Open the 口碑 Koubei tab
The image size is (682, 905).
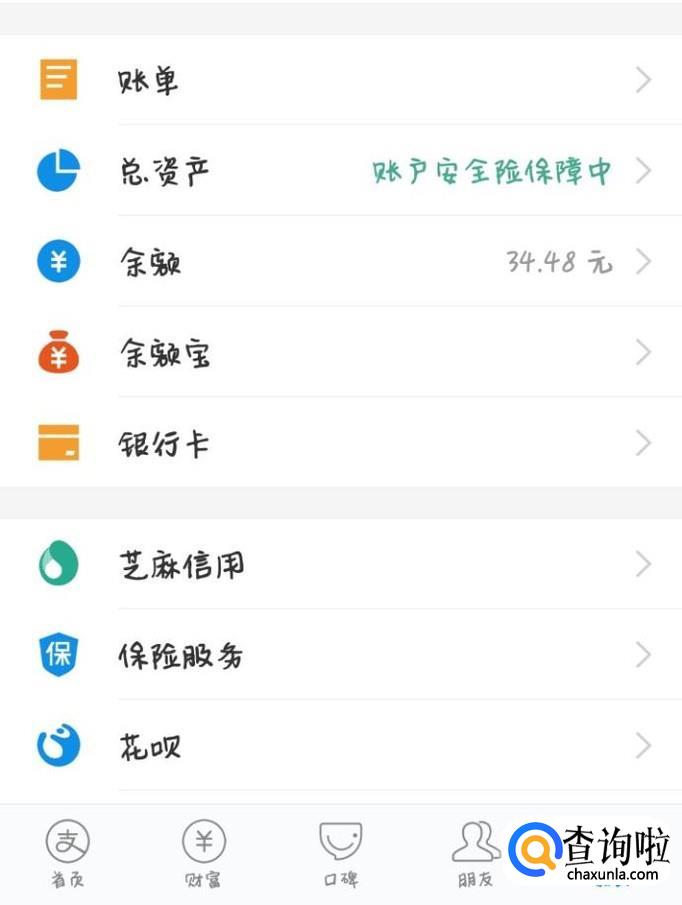tap(340, 854)
